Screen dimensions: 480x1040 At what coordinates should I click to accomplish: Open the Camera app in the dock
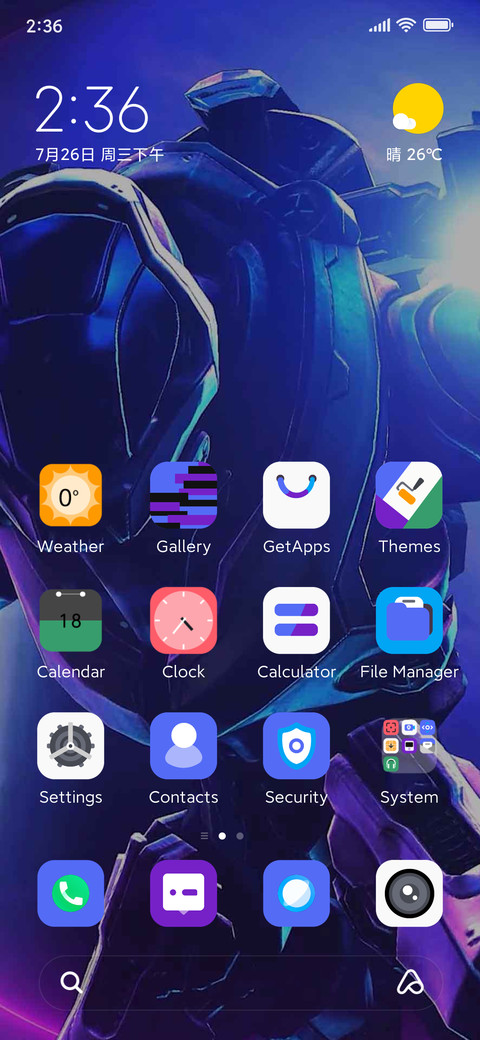tap(409, 893)
